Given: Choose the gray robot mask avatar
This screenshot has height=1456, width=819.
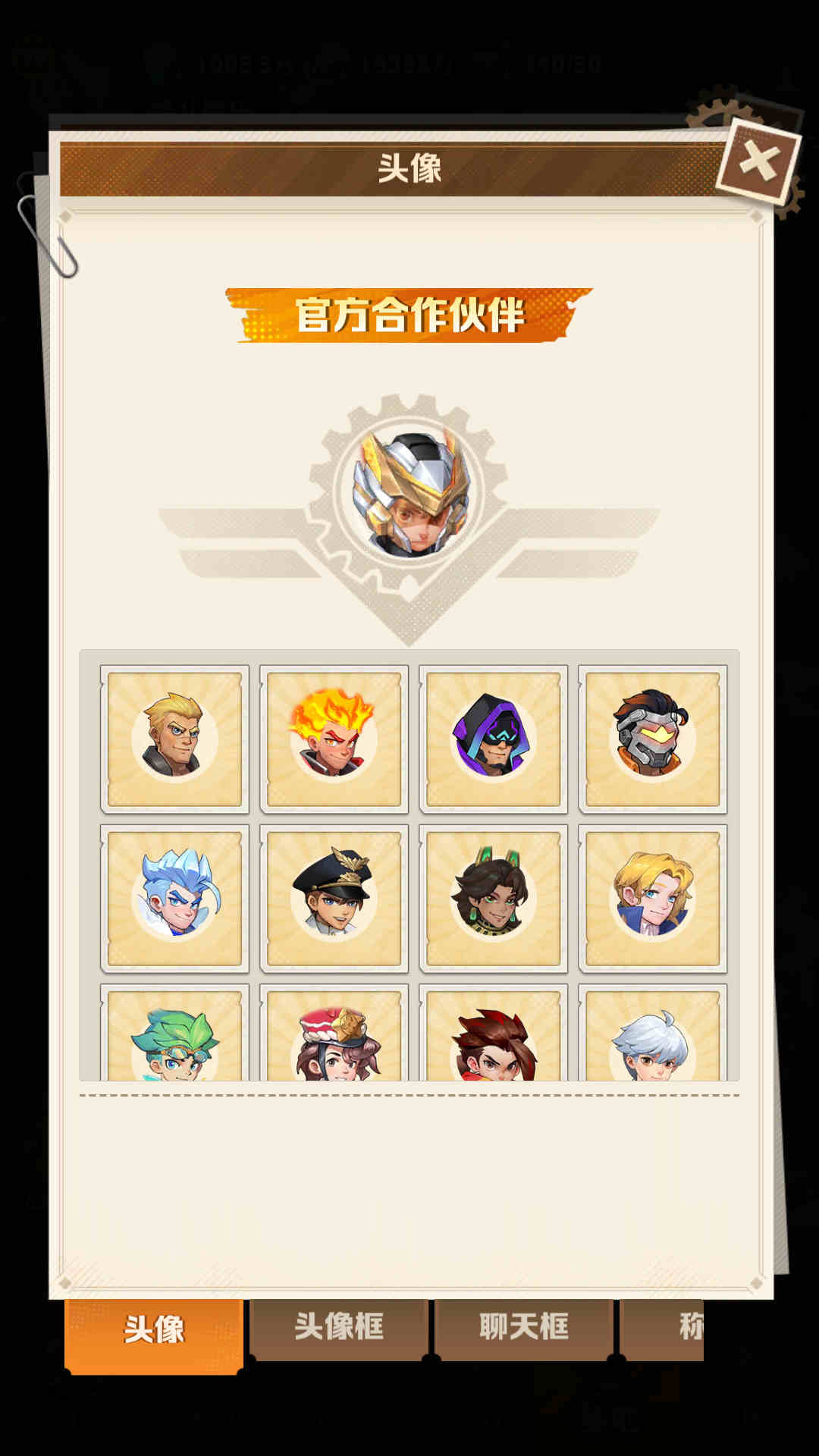Looking at the screenshot, I should (x=652, y=739).
